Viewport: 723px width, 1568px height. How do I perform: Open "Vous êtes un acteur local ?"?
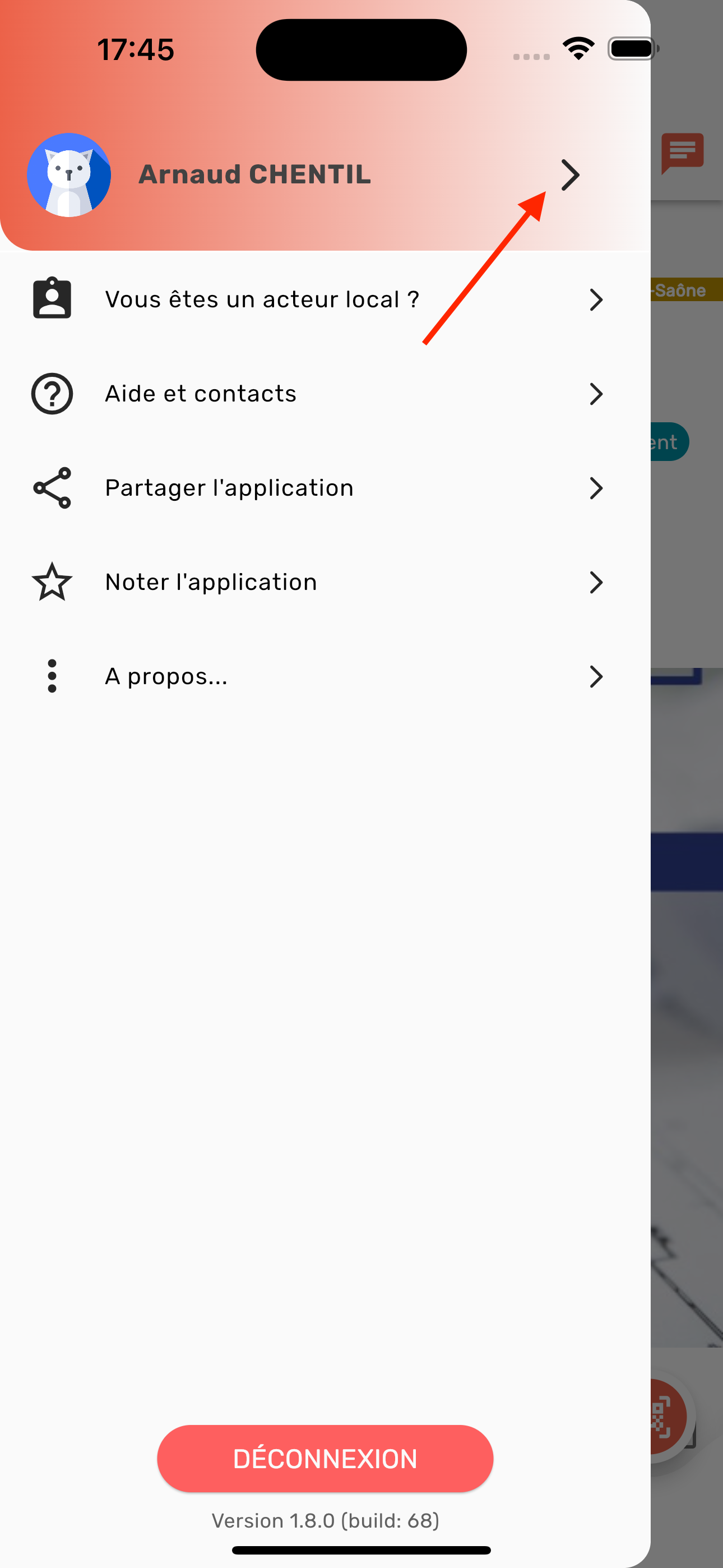317,299
